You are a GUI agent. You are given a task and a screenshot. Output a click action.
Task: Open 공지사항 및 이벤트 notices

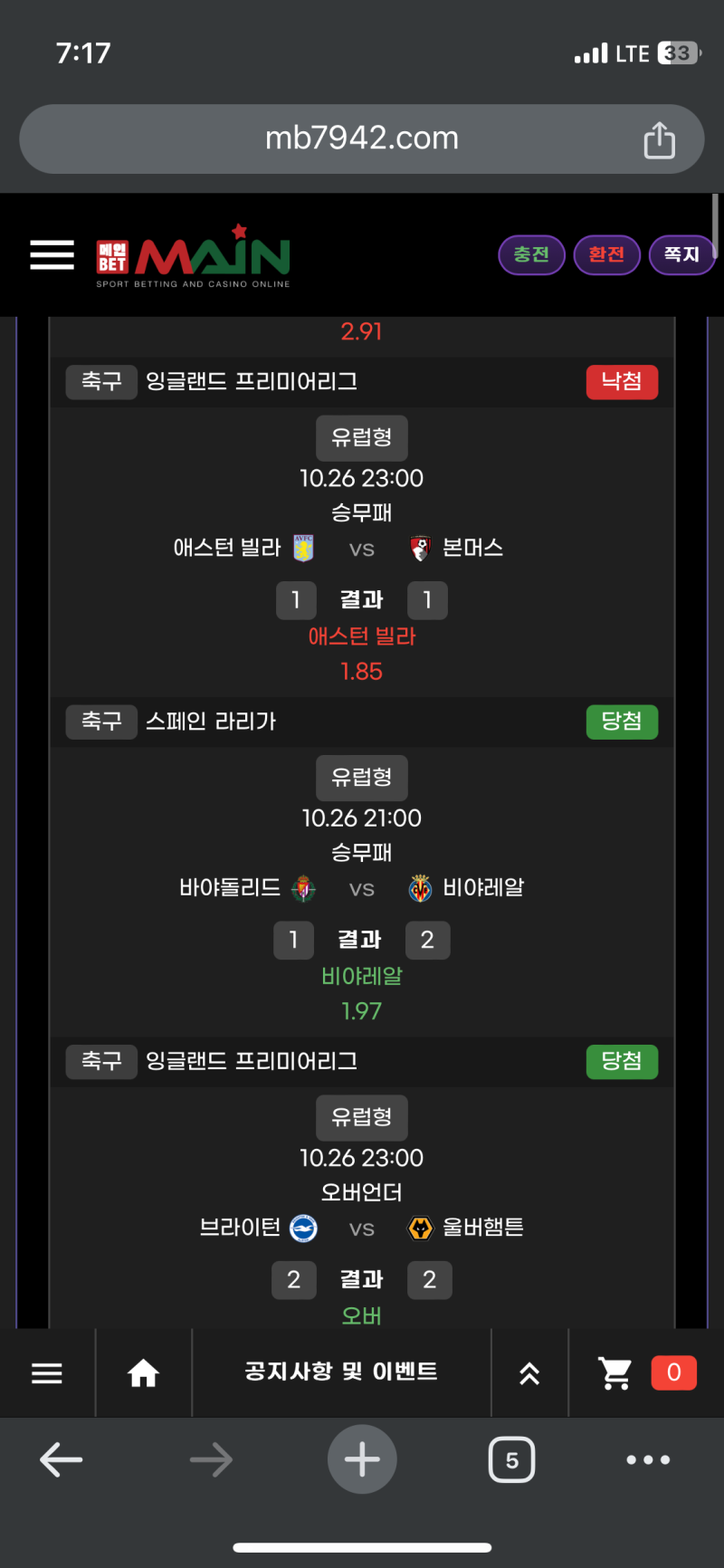pyautogui.click(x=341, y=1372)
